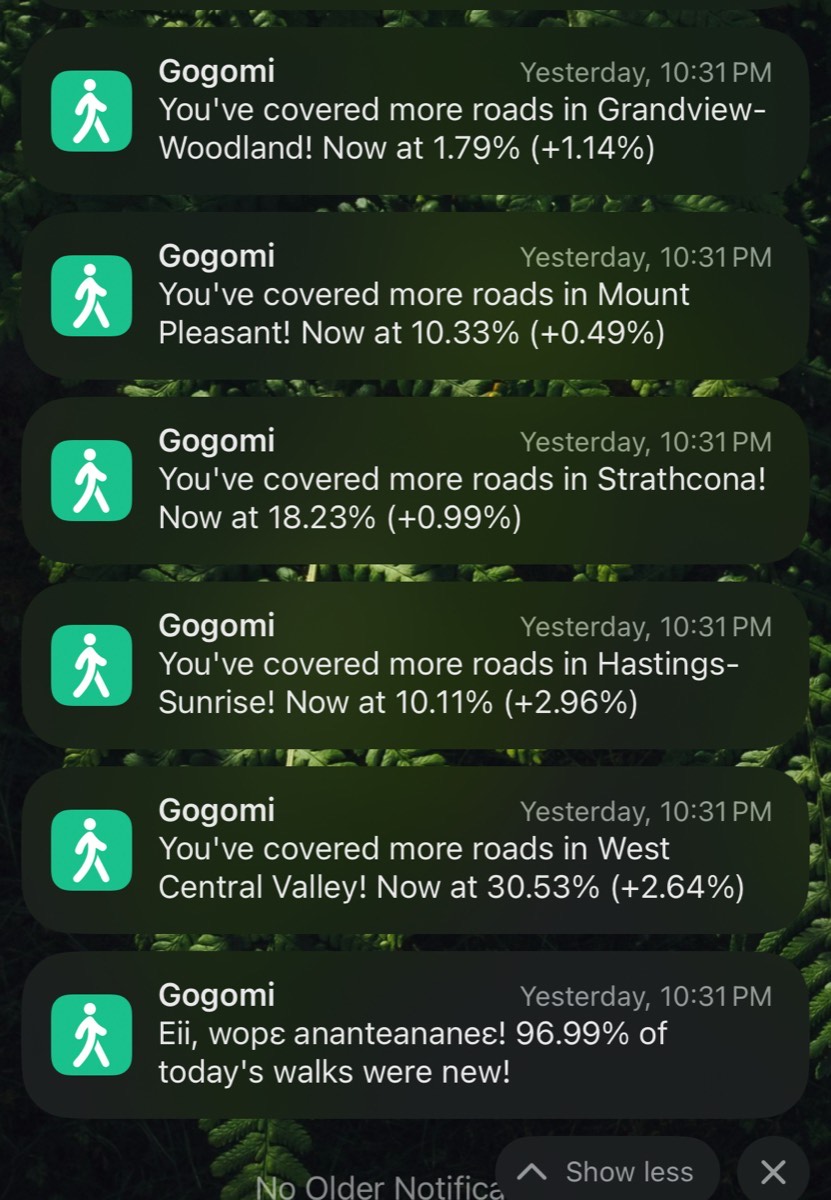Collapse the stack with Show less
831x1200 pixels.
pos(608,1172)
